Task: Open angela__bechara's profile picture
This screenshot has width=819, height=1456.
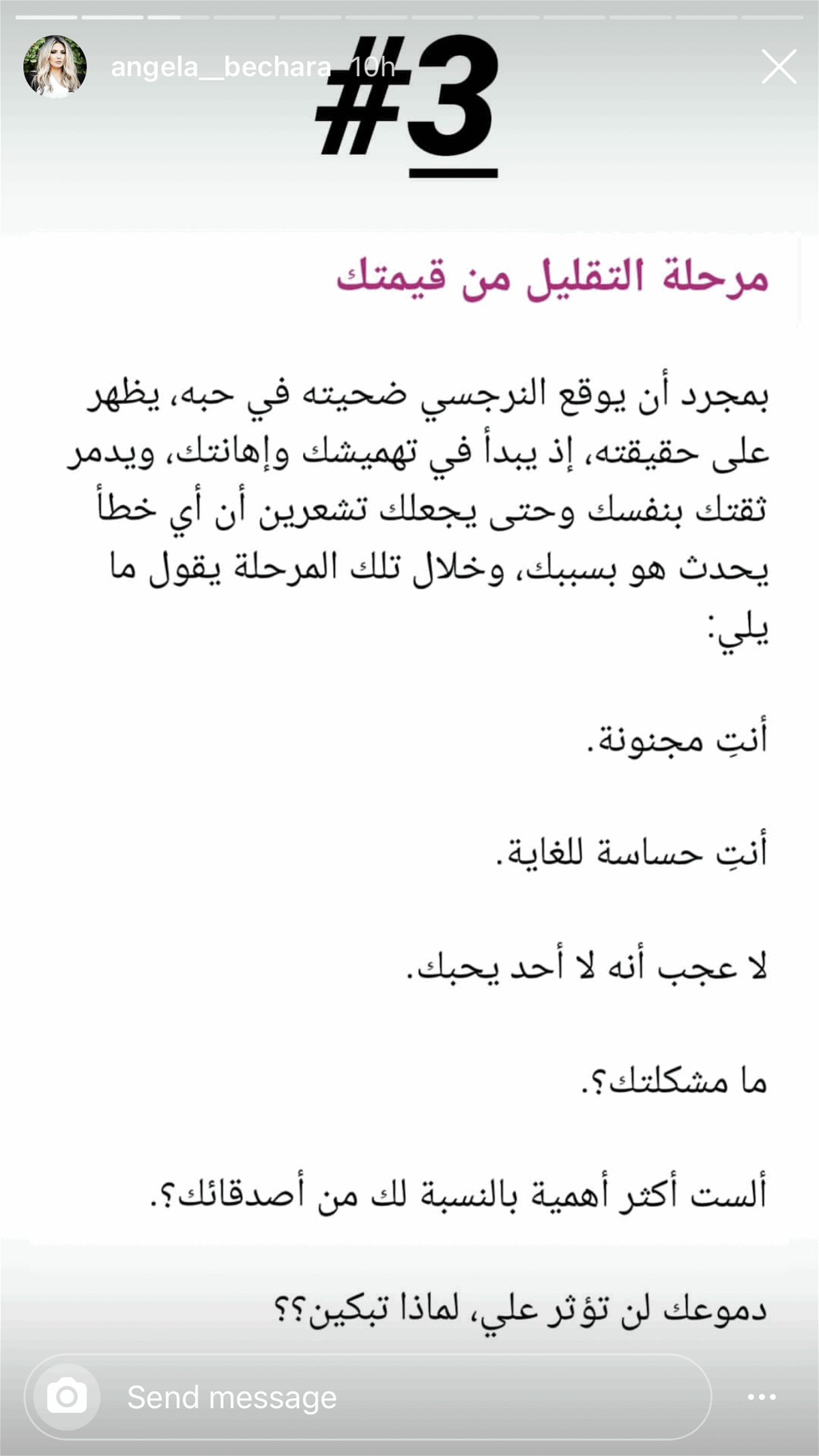Action: (55, 67)
